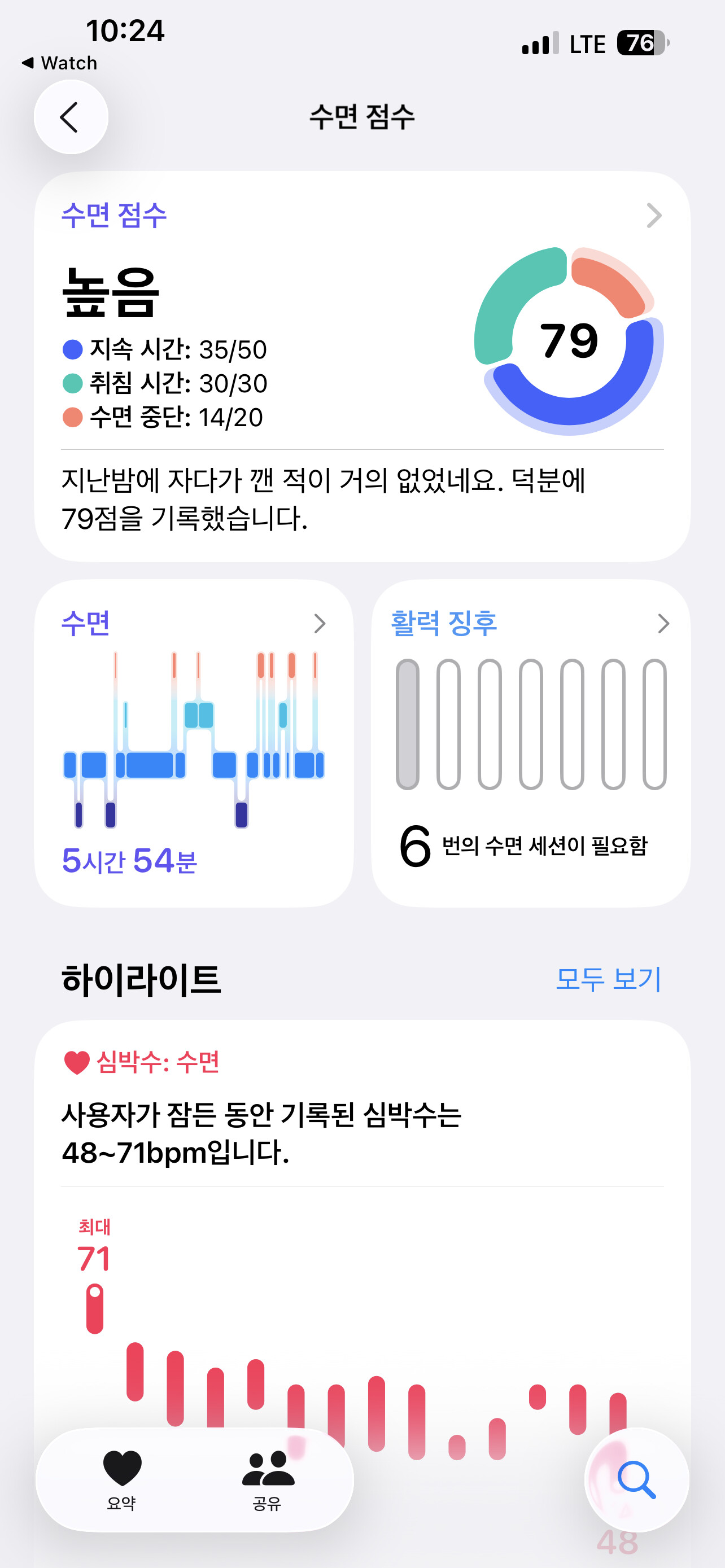Switch to the 공유 tab

(x=267, y=1481)
